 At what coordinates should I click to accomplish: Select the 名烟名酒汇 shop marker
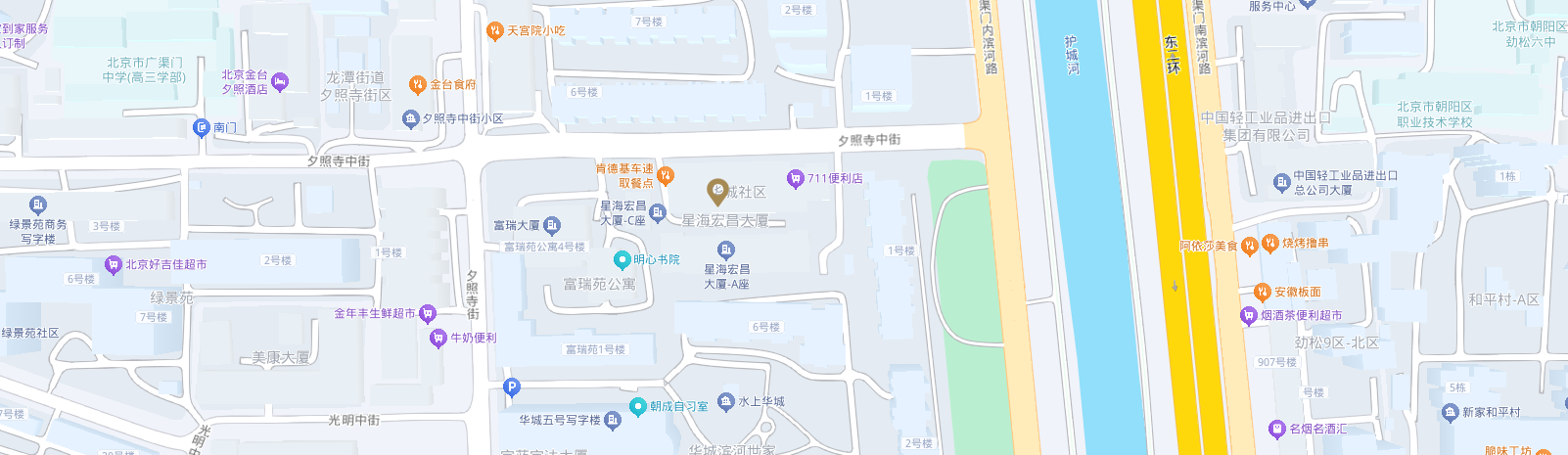pos(1276,429)
